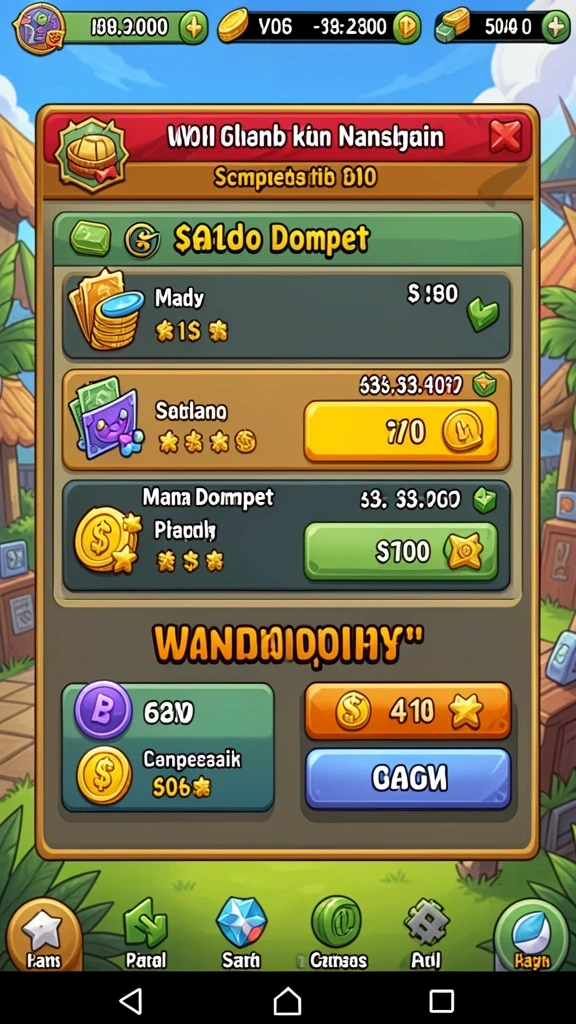The image size is (576, 1024).
Task: Tap the blue CAGN button
Action: (x=408, y=778)
